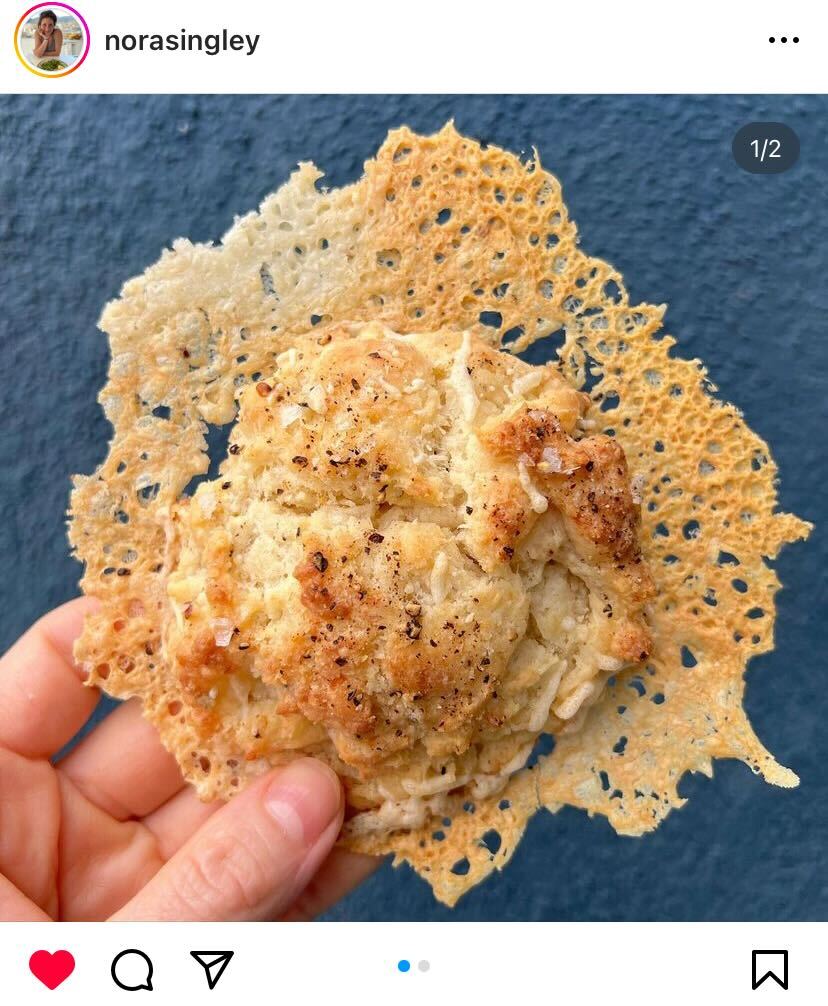Share the post via paper plane icon
828x1006 pixels.
[x=212, y=968]
